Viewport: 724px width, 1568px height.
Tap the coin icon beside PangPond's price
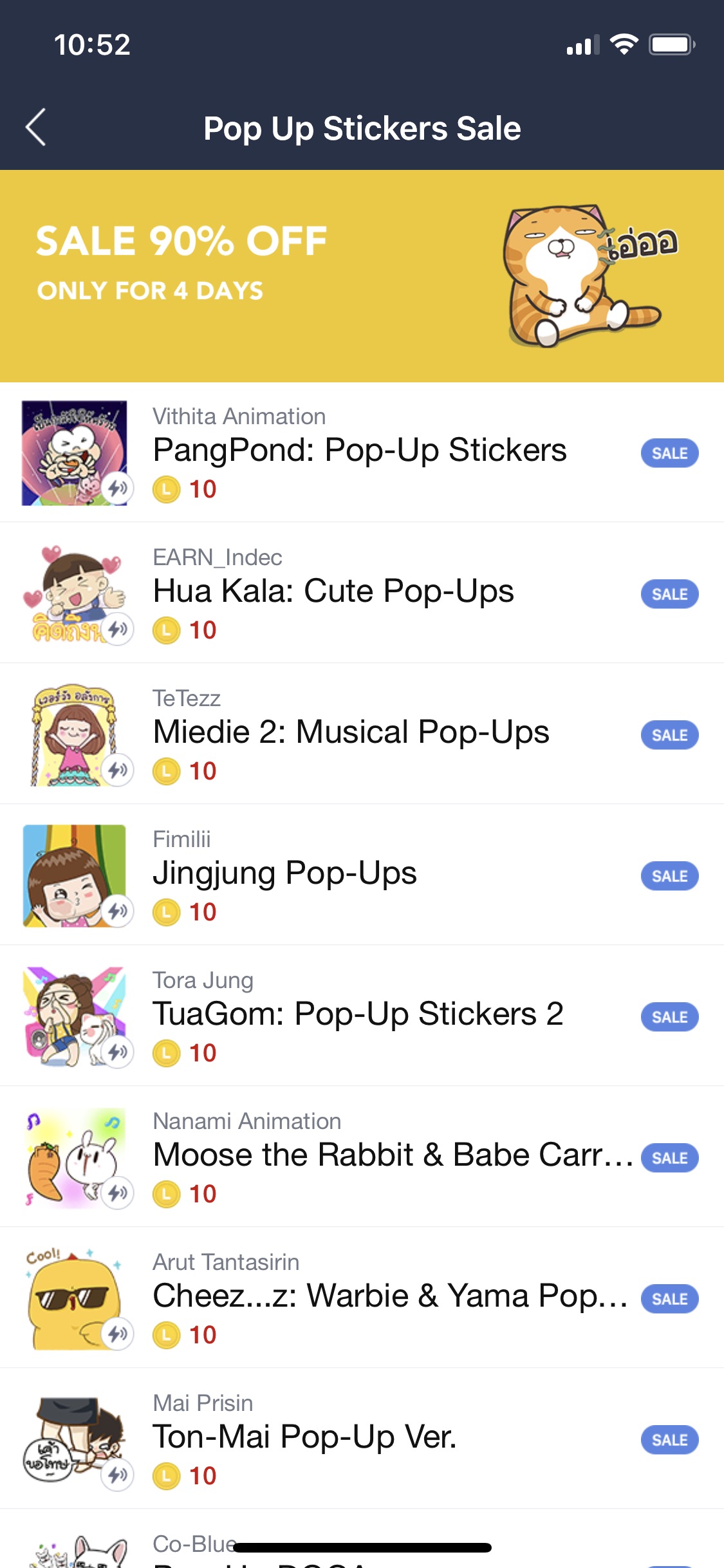pyautogui.click(x=166, y=489)
